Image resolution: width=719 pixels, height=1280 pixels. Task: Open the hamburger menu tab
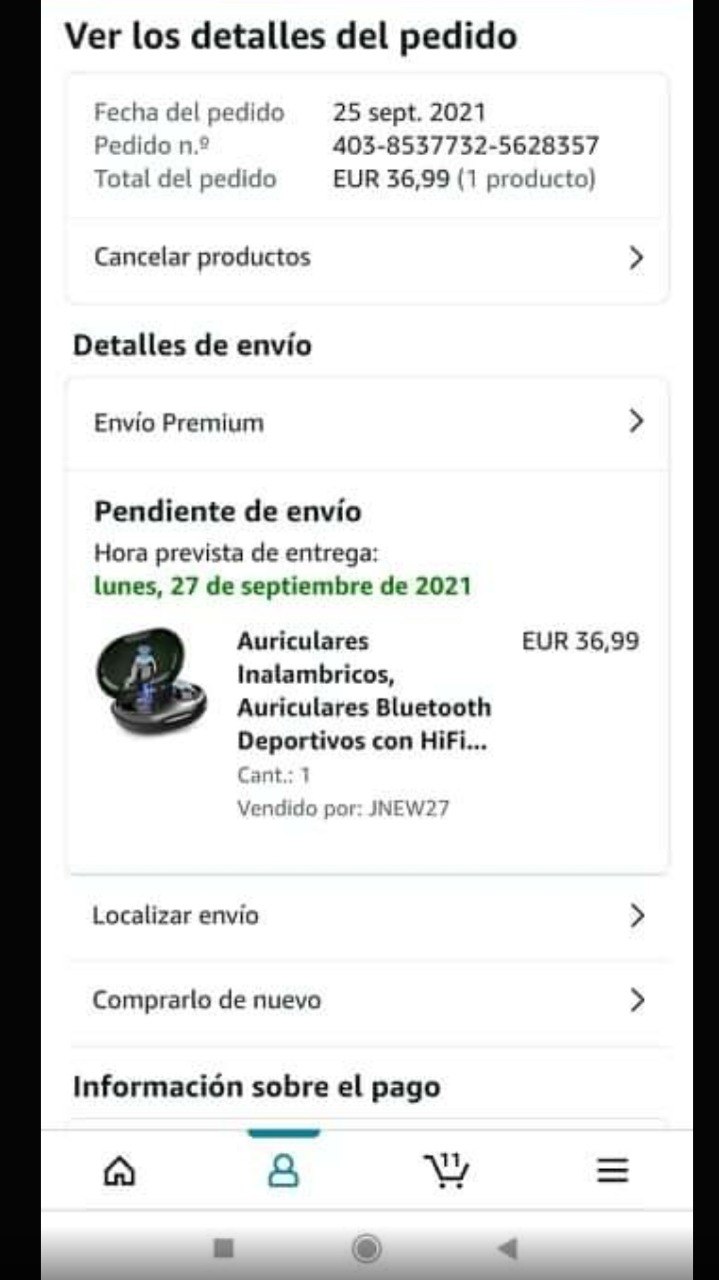612,1170
